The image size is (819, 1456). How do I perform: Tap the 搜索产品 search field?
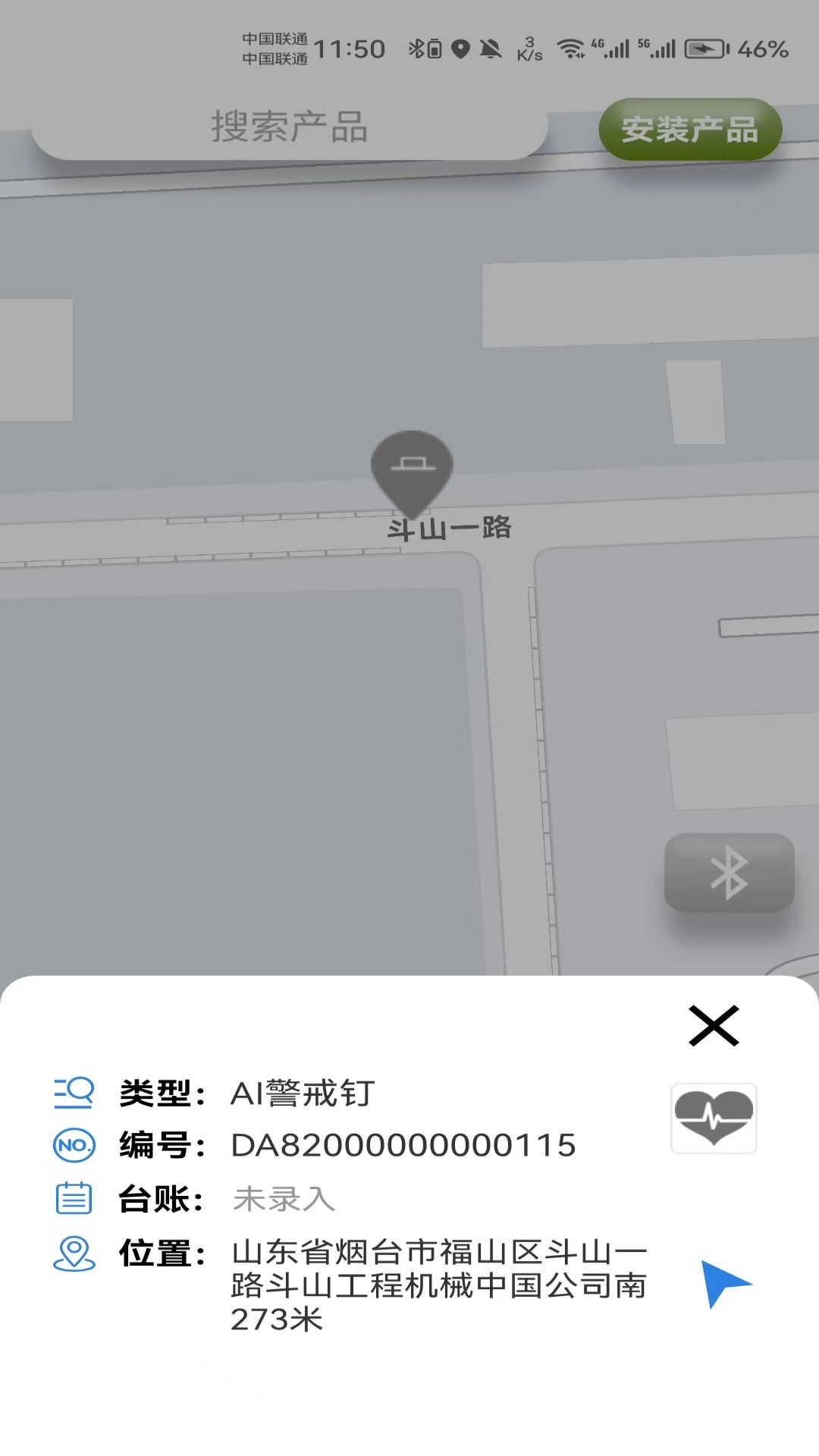[289, 128]
